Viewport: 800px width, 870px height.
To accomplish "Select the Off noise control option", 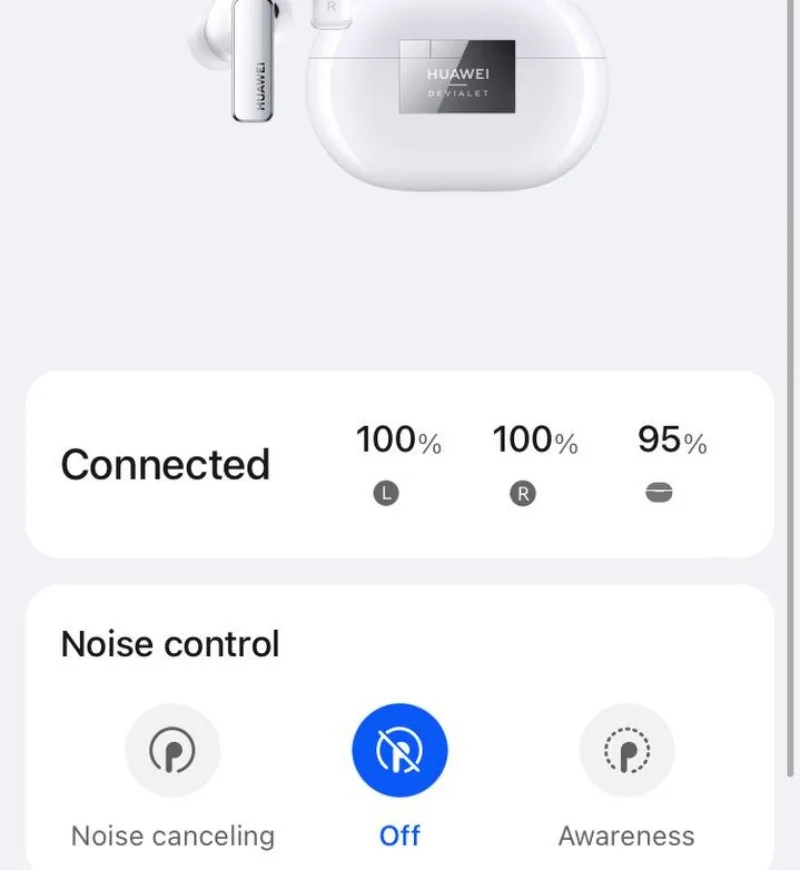I will 400,751.
